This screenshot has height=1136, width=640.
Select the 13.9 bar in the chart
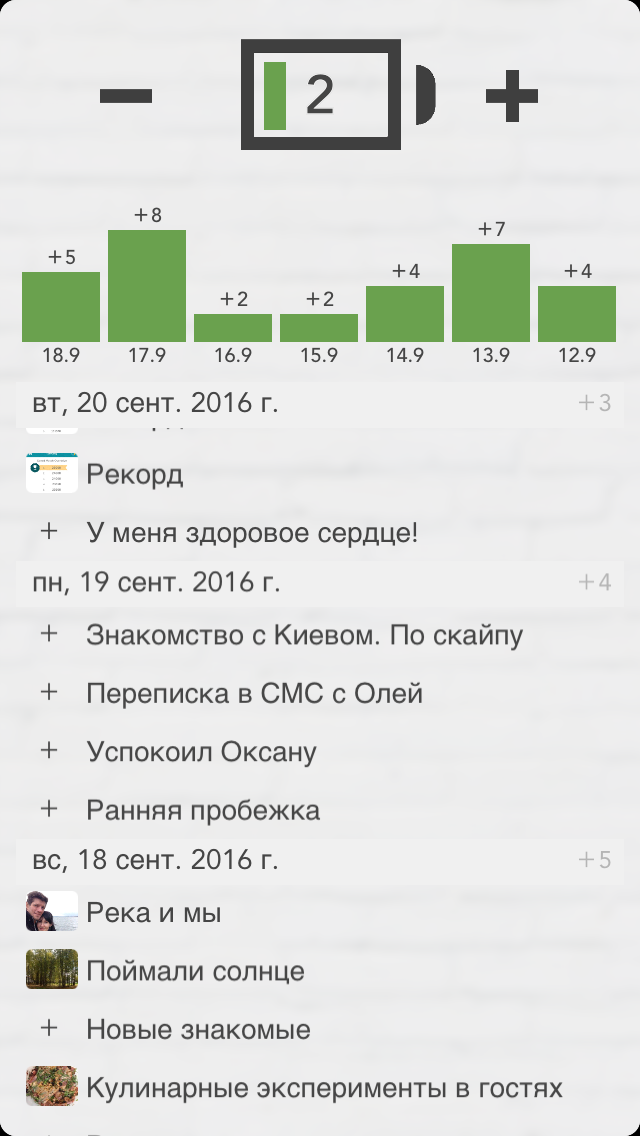click(491, 293)
